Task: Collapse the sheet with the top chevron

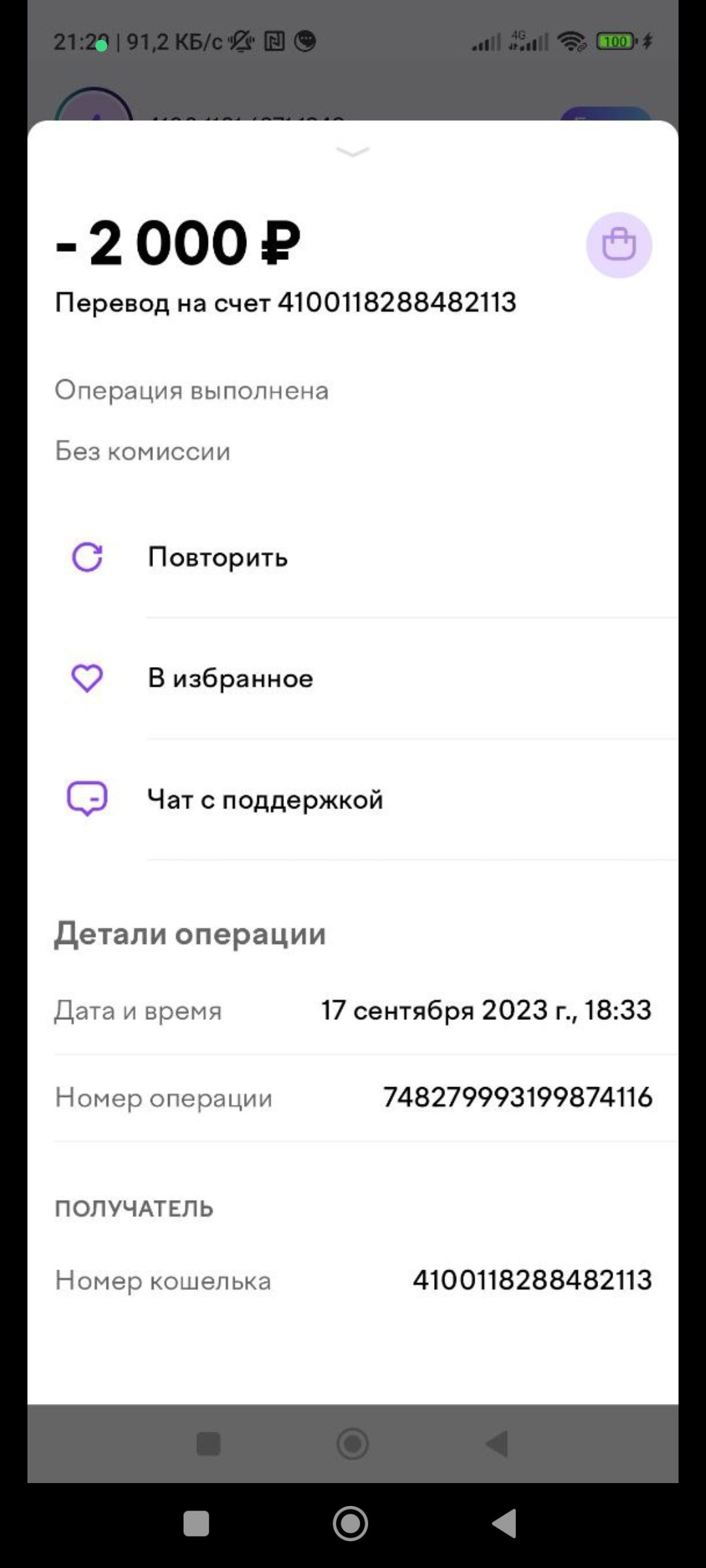Action: pos(352,152)
